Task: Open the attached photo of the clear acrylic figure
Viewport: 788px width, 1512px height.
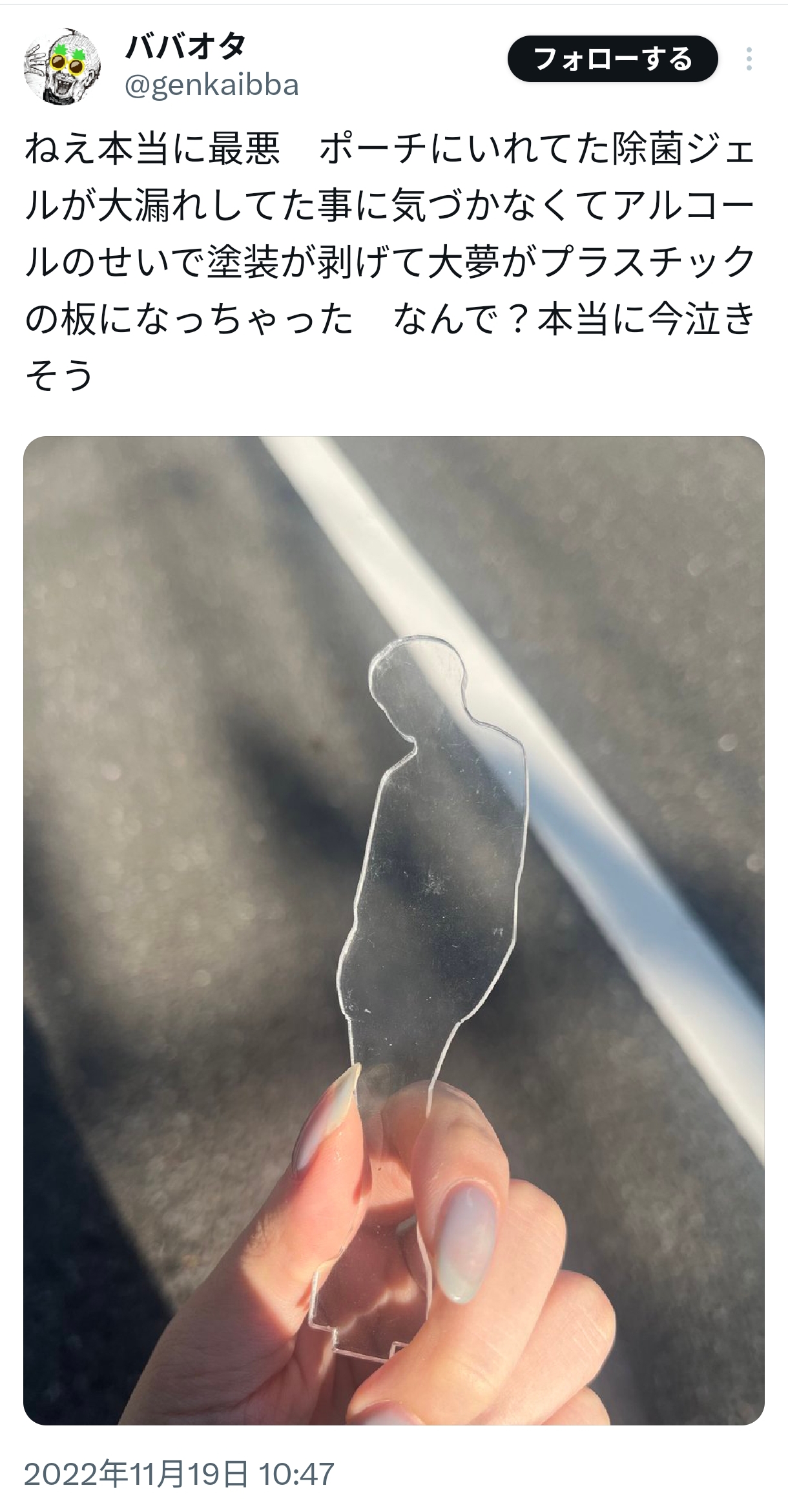Action: coord(394,931)
